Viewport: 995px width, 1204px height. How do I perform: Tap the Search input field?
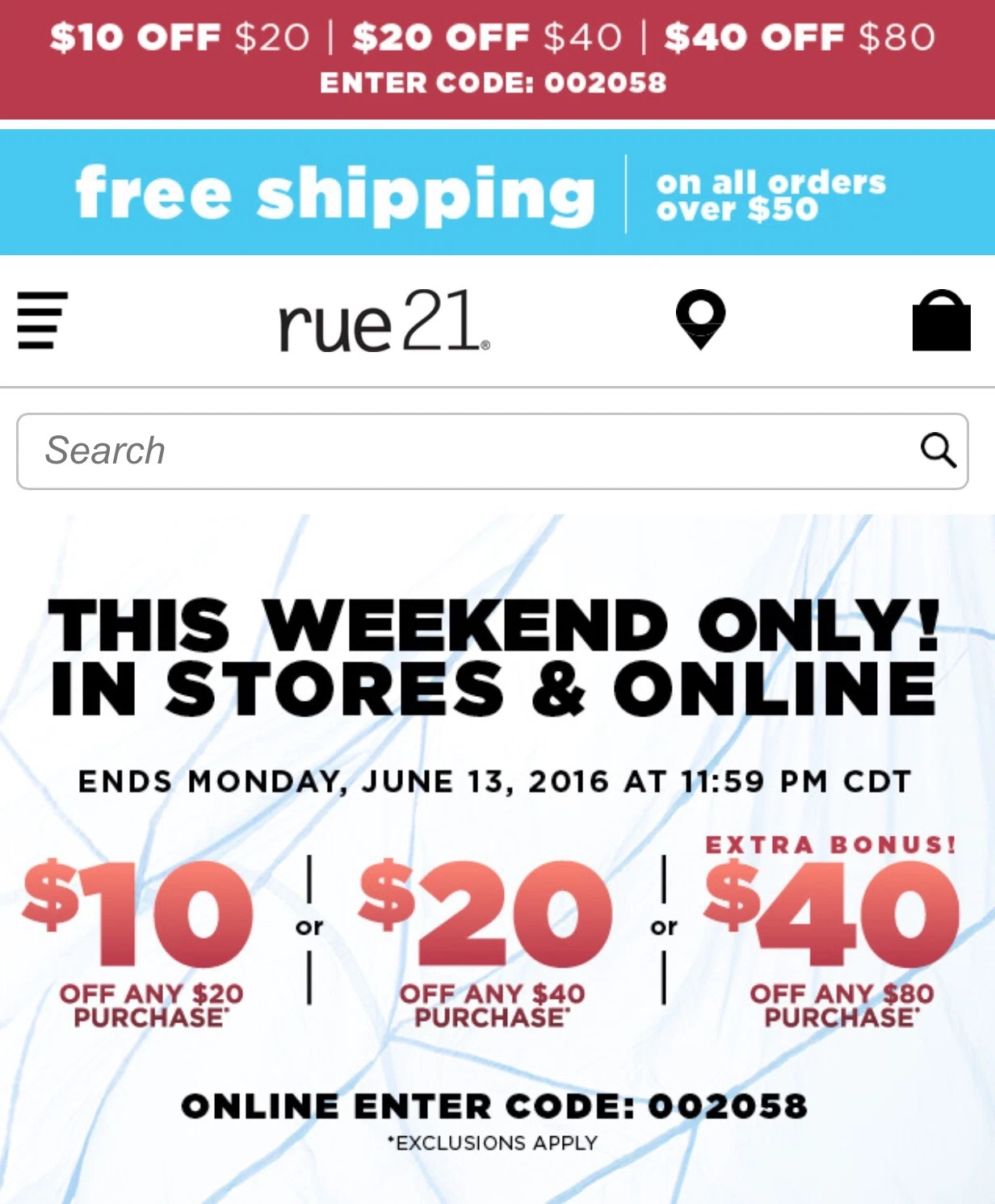468,451
